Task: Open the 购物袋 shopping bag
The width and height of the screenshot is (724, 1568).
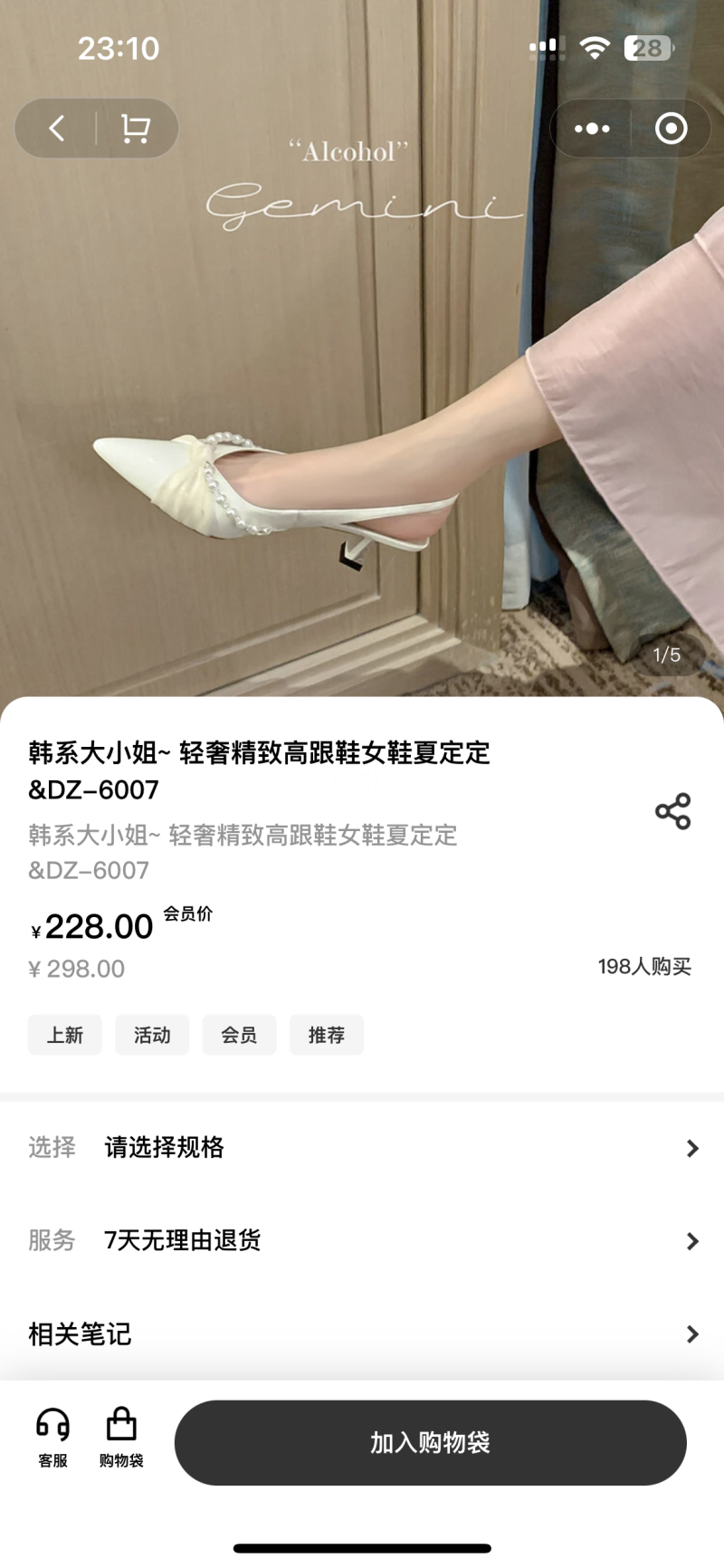Action: [121, 1437]
